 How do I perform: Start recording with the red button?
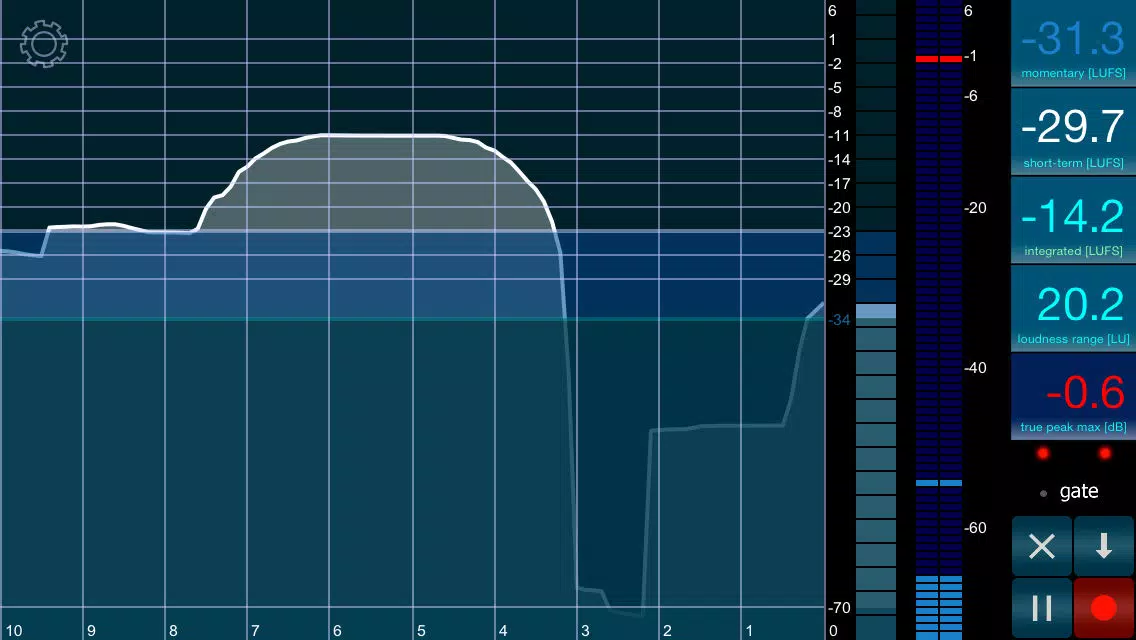tap(1104, 607)
